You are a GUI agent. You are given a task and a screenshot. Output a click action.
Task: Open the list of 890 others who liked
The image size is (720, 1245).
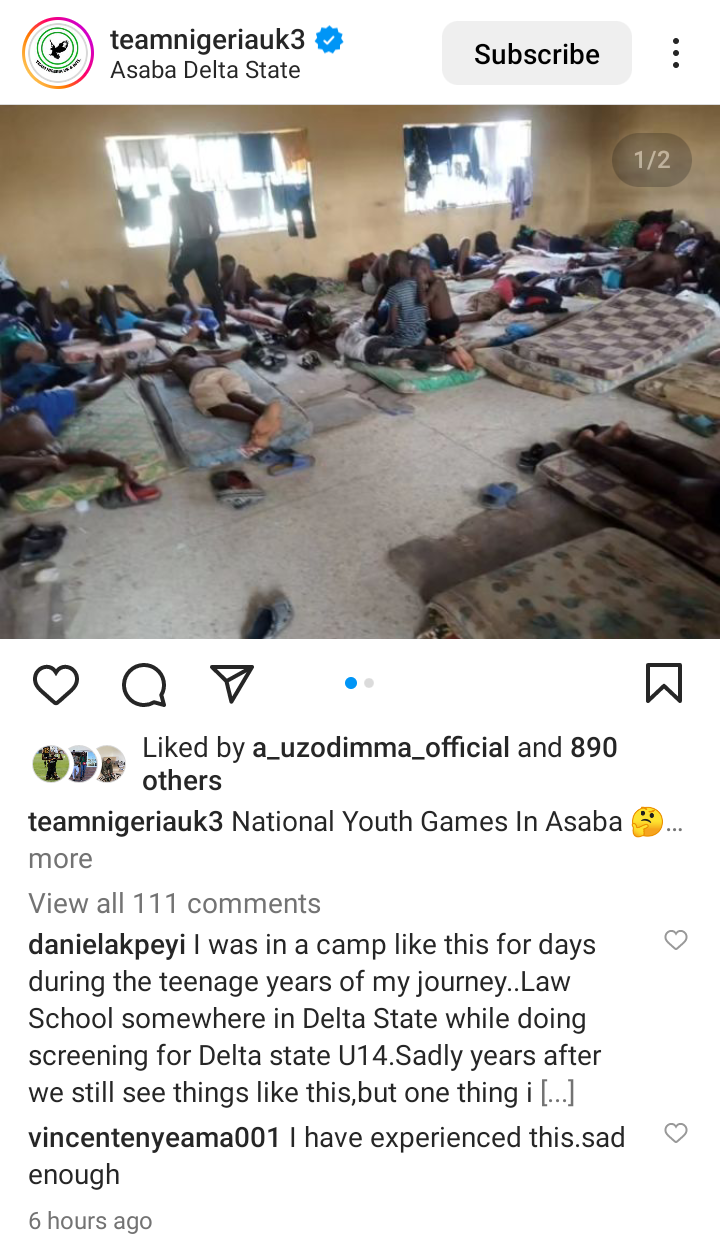point(380,764)
